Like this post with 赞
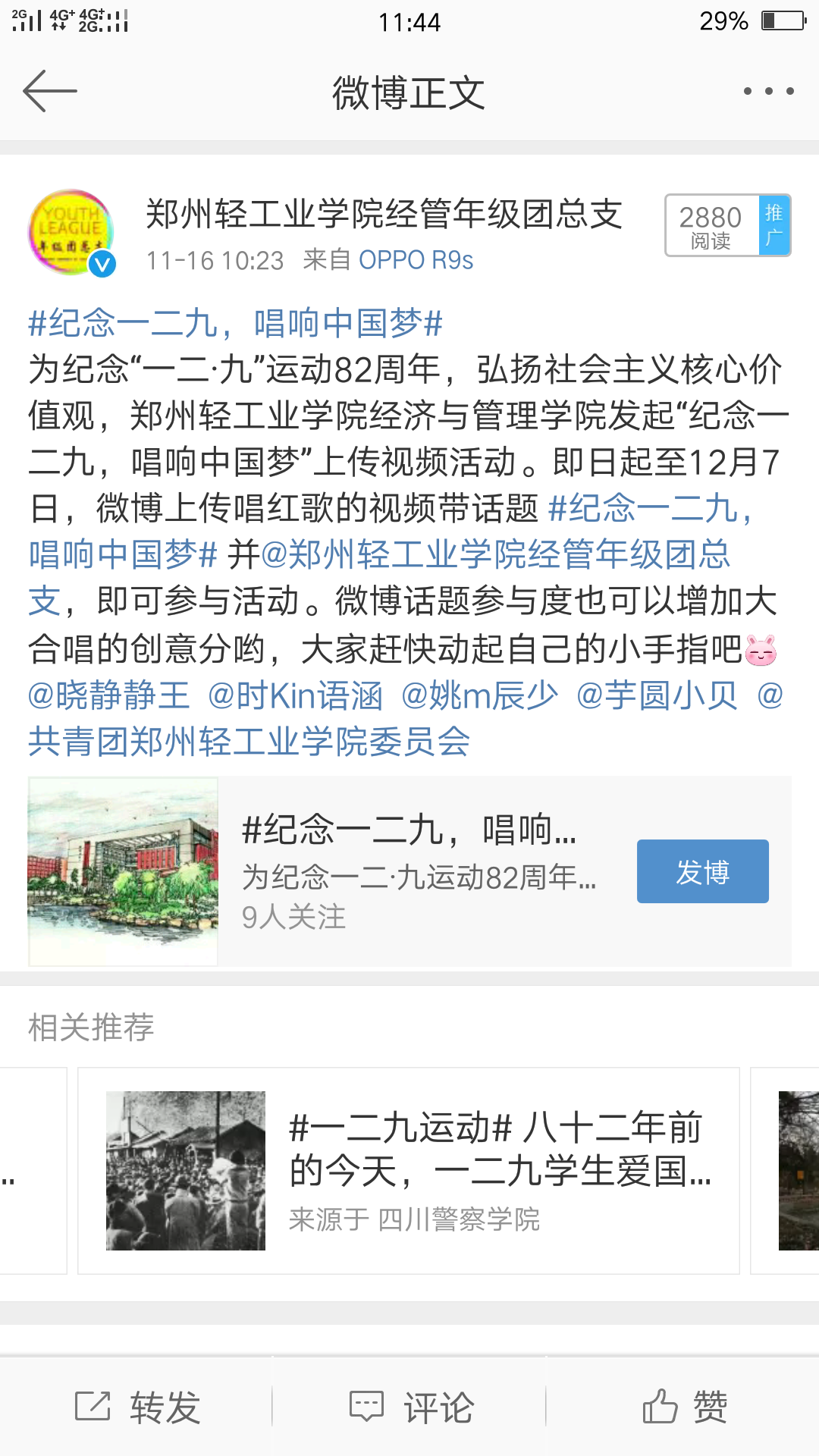The width and height of the screenshot is (819, 1456). [684, 1407]
